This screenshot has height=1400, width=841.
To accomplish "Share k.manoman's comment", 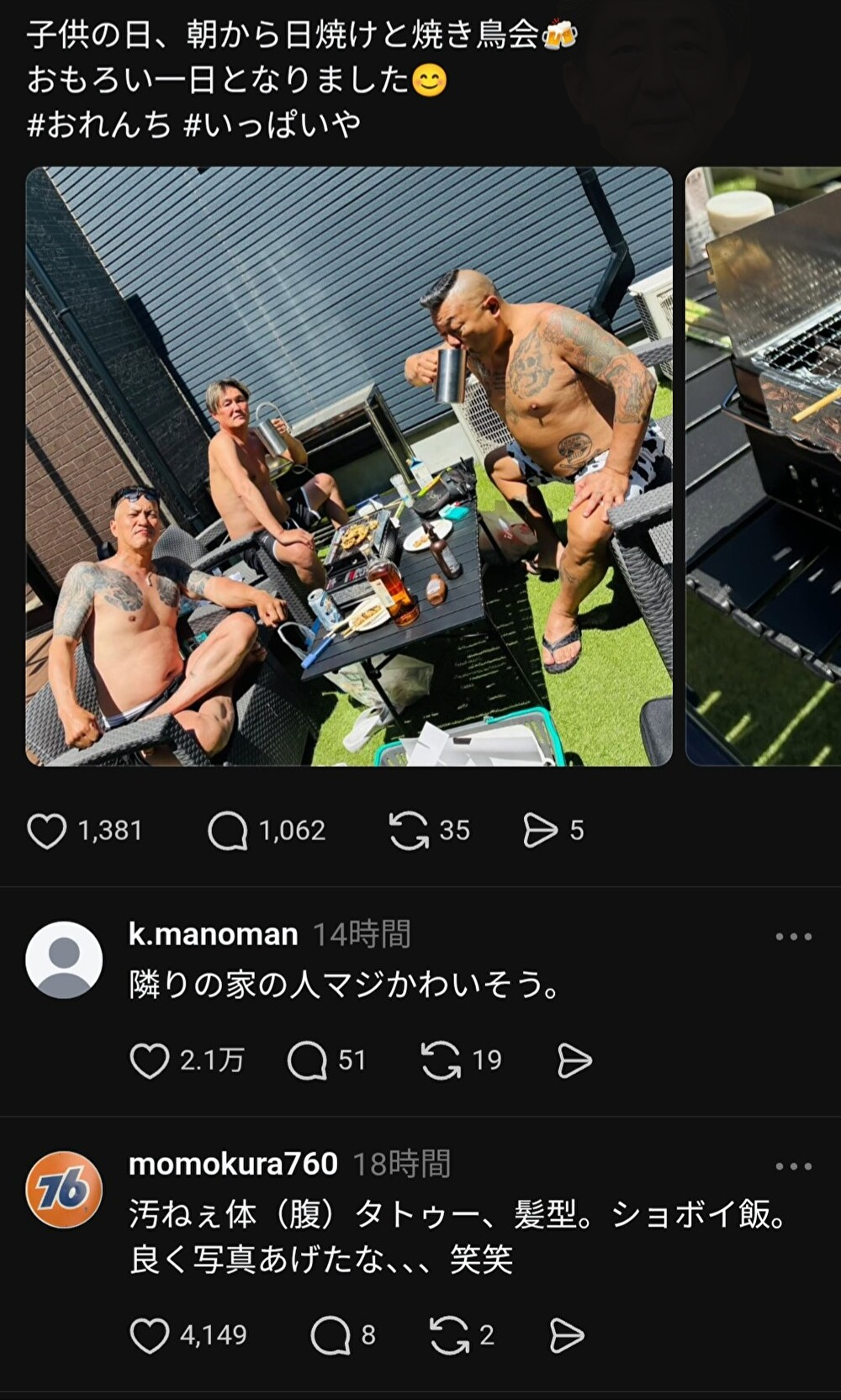I will [574, 1061].
